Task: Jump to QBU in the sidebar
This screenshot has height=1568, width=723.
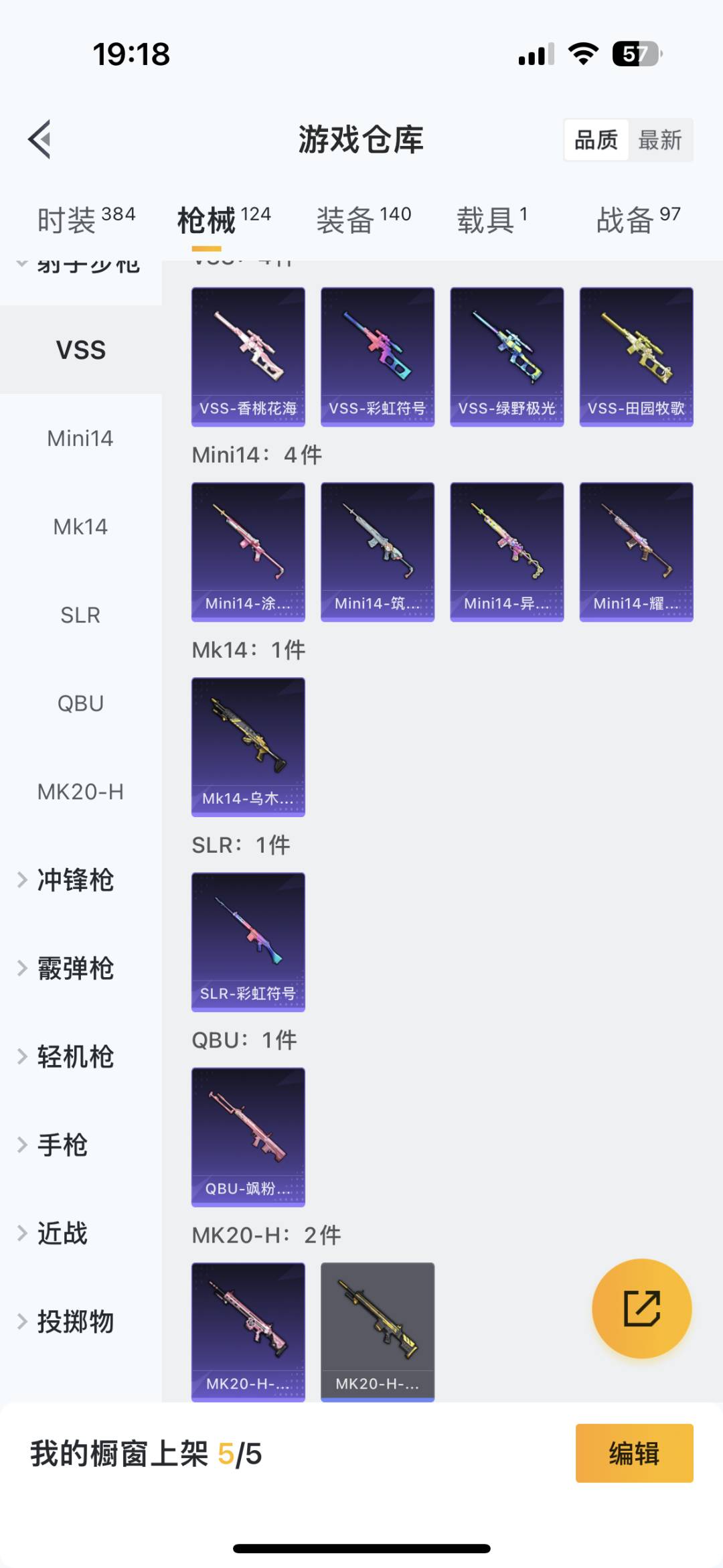Action: pyautogui.click(x=80, y=703)
